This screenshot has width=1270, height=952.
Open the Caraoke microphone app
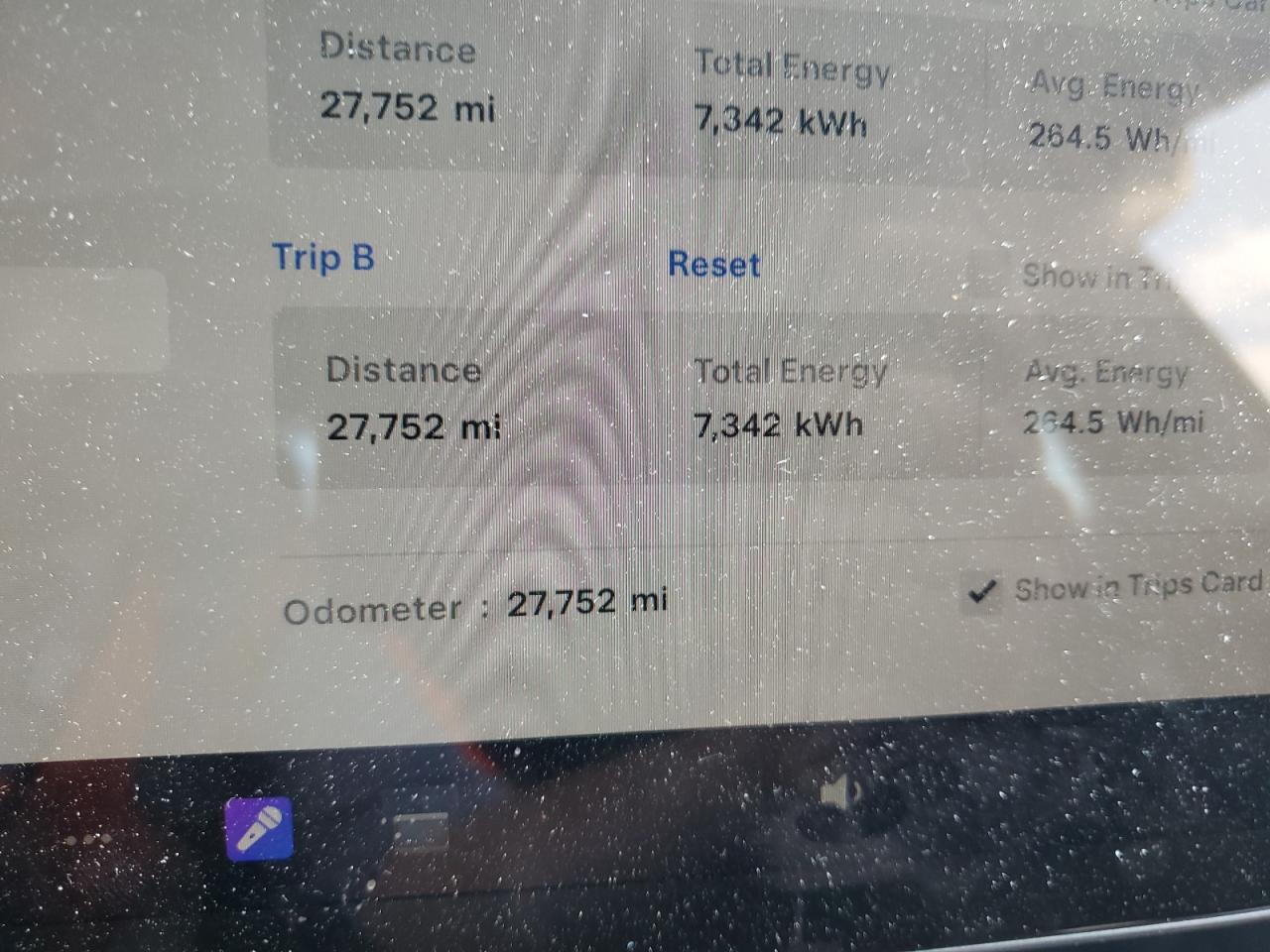coord(258,828)
